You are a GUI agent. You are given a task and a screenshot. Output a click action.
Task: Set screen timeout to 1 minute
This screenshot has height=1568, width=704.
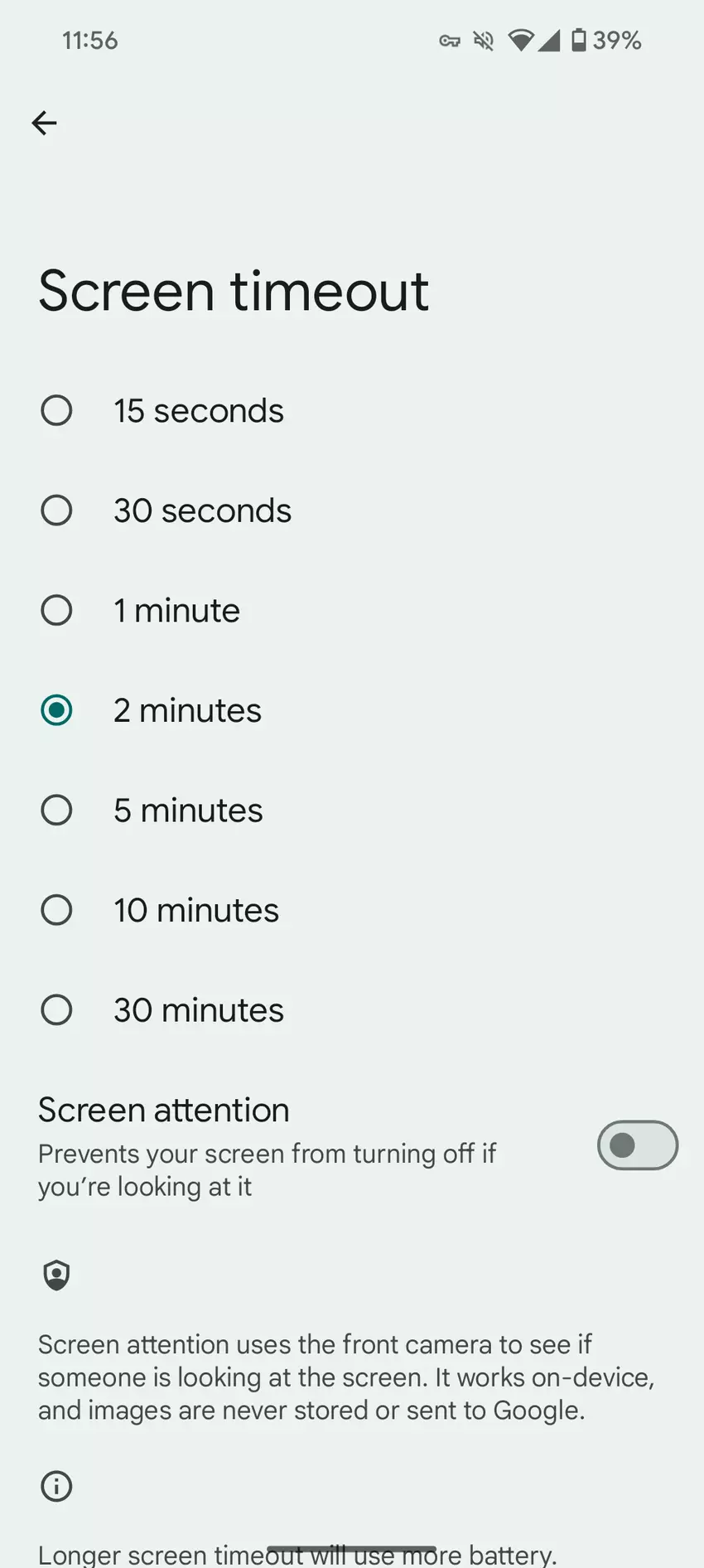click(56, 611)
